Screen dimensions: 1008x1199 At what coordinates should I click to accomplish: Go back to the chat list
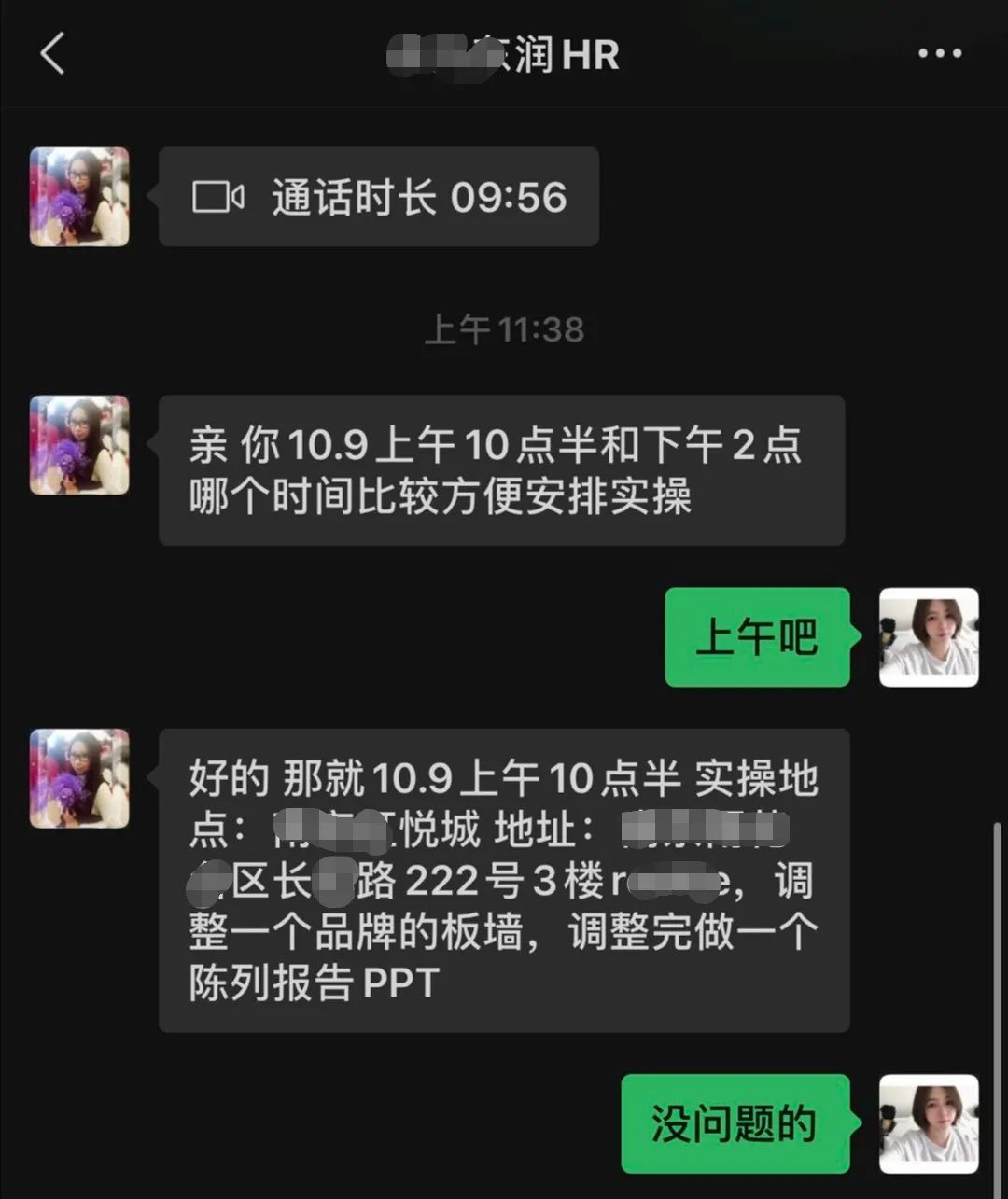(53, 53)
